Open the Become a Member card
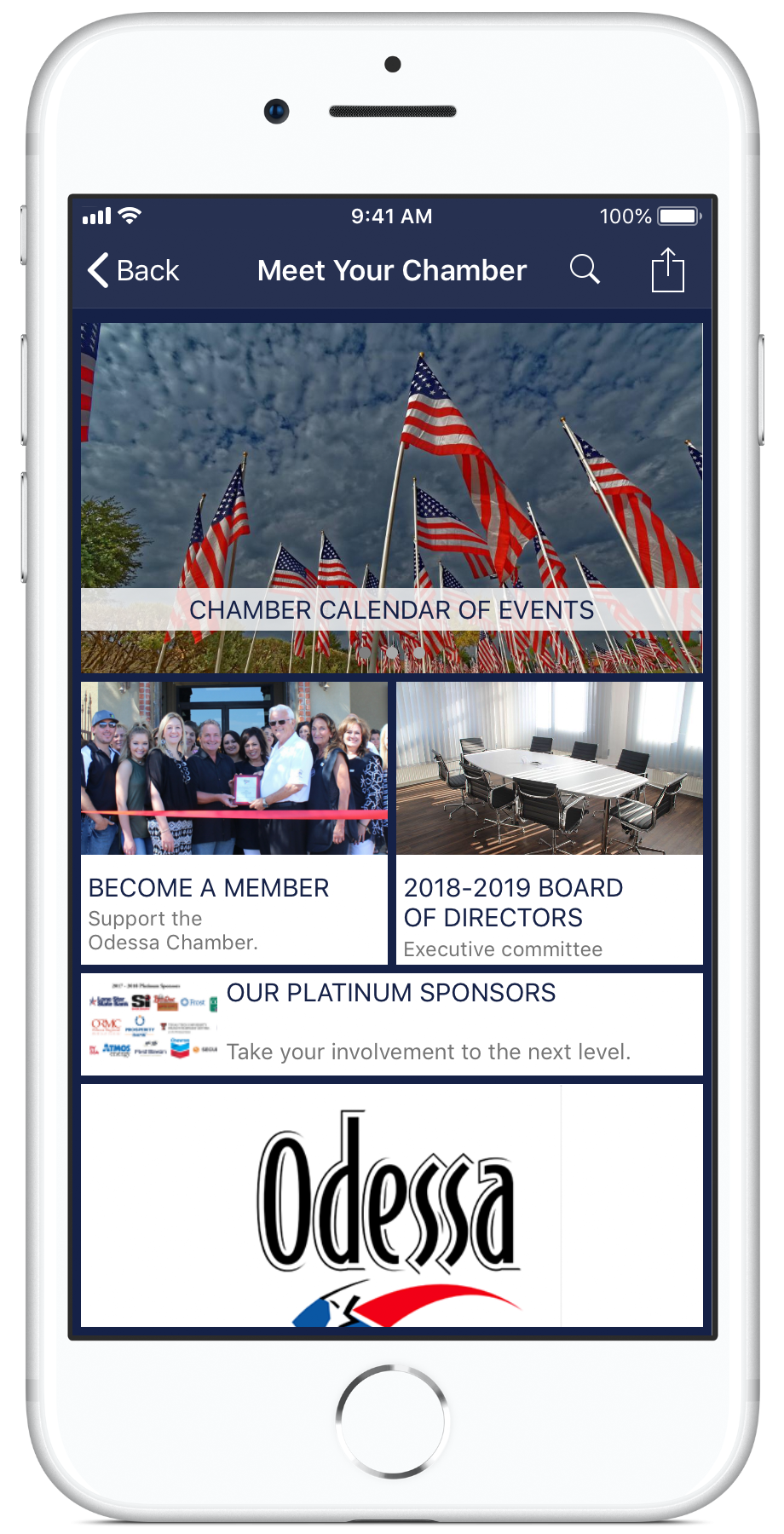This screenshot has width=784, height=1534. click(234, 823)
